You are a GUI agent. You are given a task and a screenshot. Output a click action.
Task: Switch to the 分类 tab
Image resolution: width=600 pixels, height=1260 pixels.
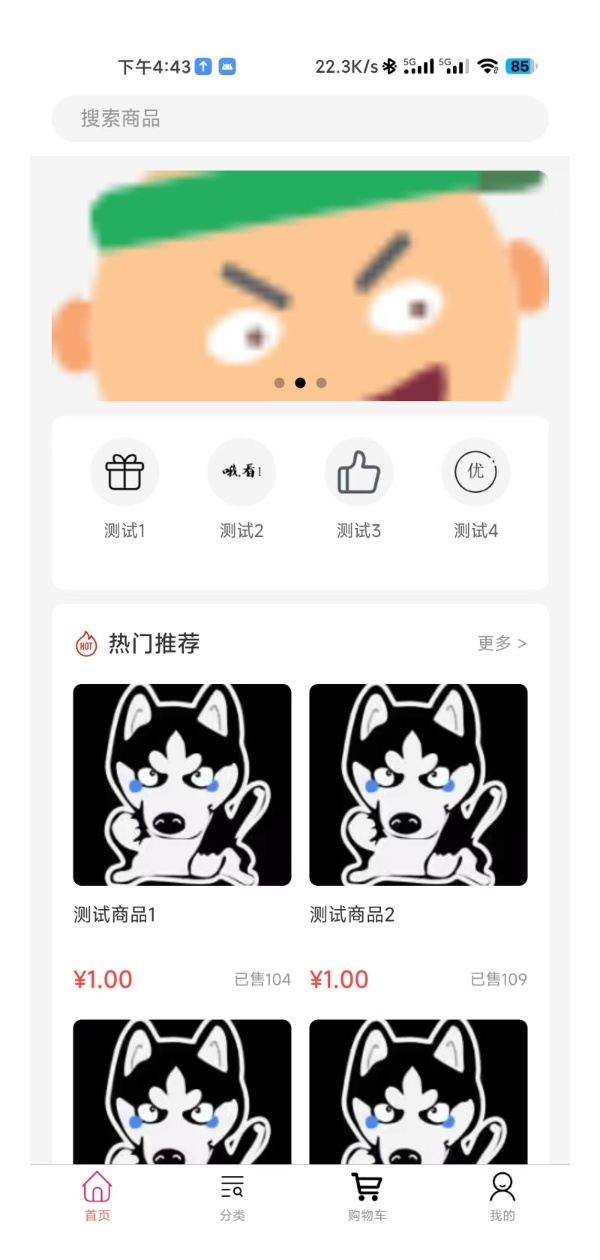(233, 1197)
